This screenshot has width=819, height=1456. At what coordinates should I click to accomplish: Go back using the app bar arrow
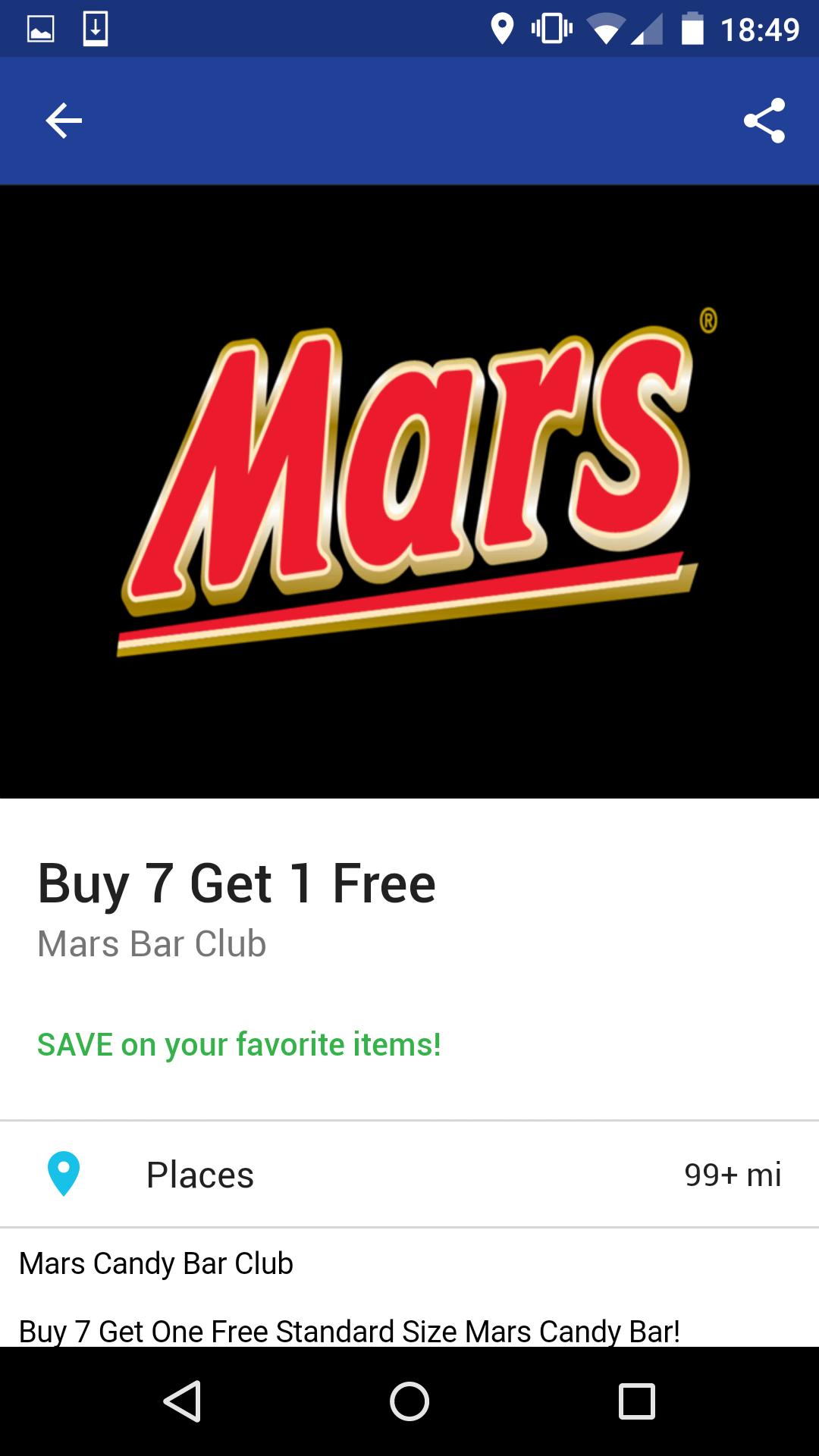tap(64, 121)
